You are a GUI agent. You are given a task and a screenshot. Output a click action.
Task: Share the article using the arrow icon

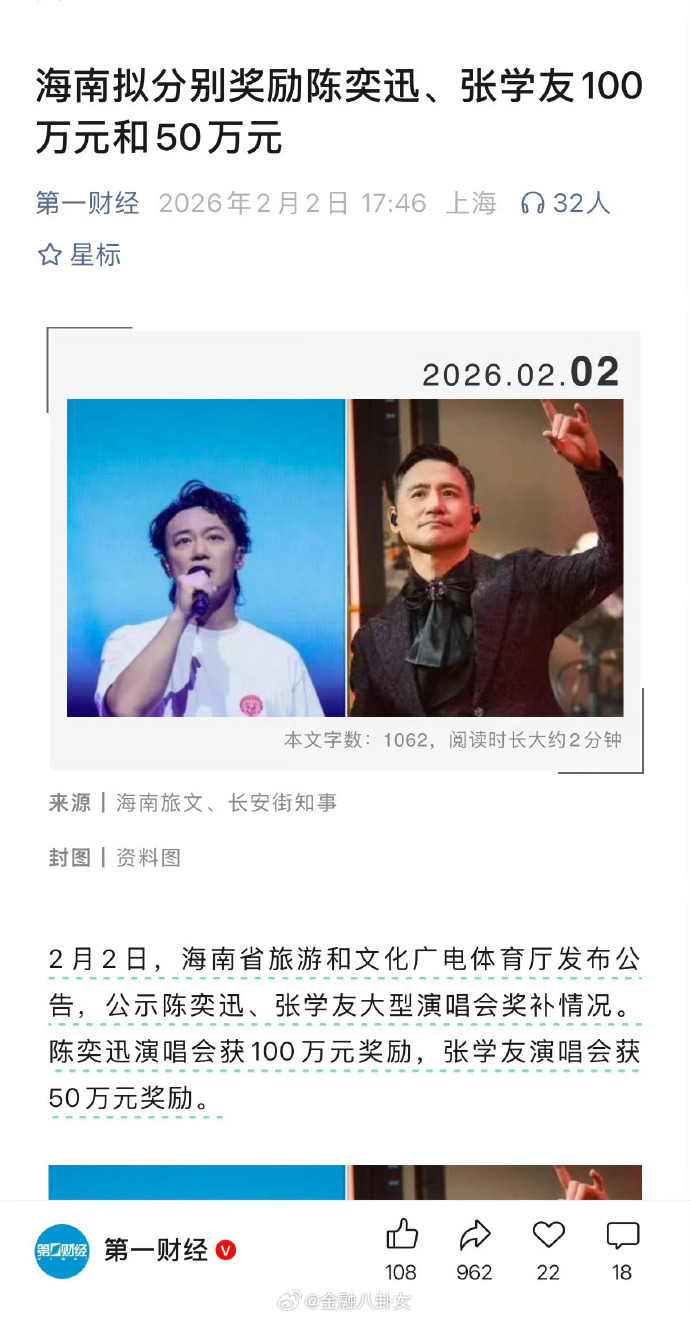(475, 1236)
